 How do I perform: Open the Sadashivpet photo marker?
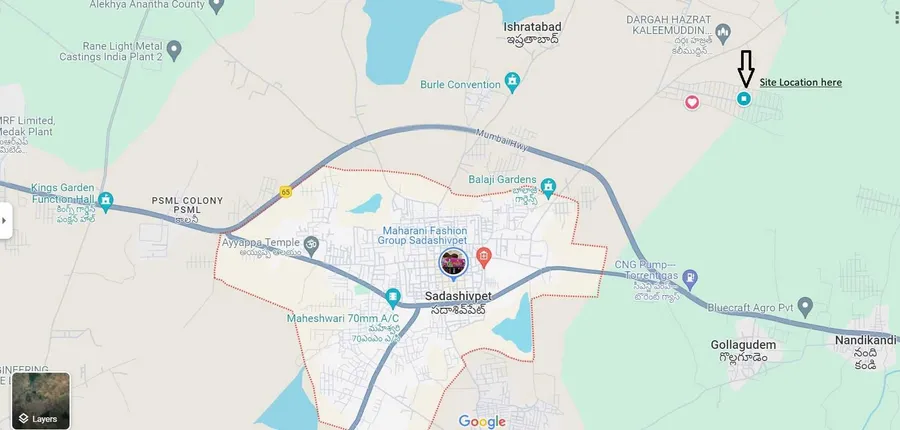click(x=453, y=262)
